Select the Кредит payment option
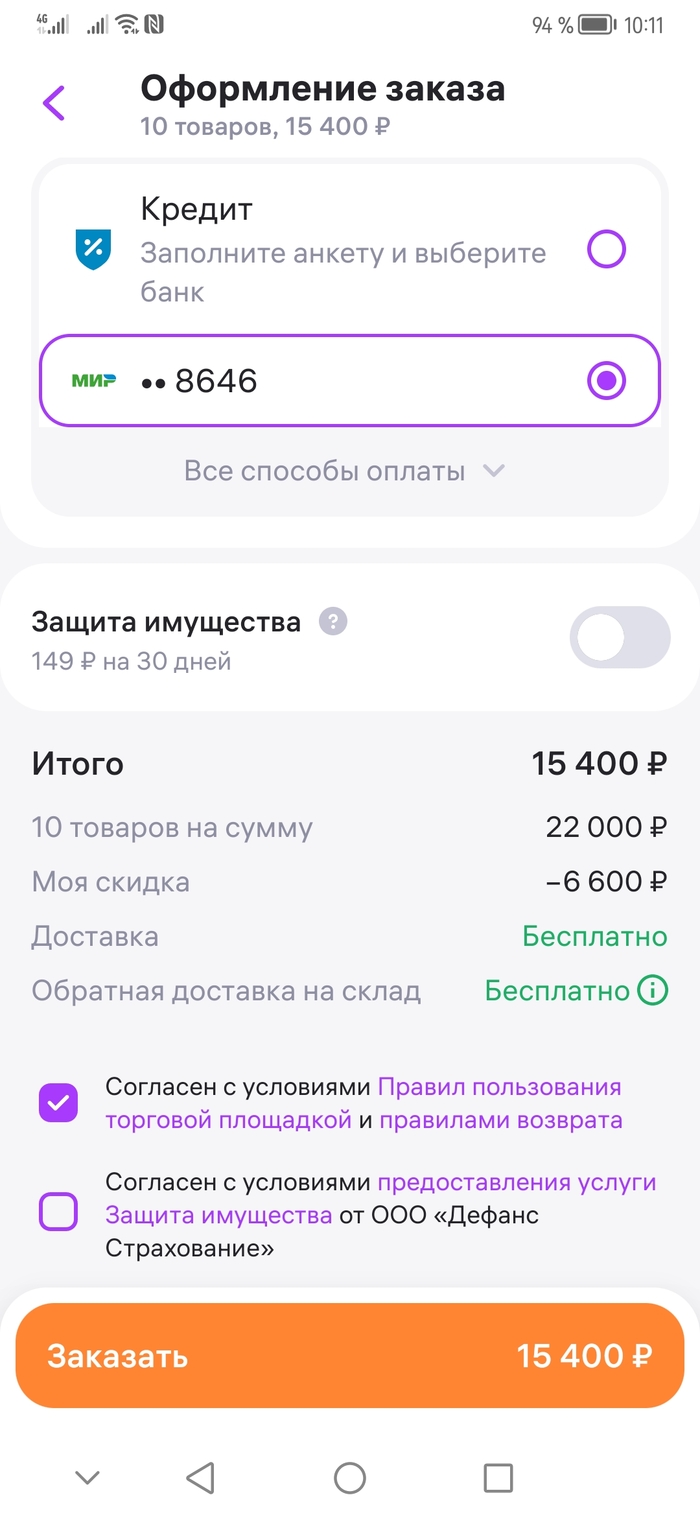The width and height of the screenshot is (700, 1517). (606, 249)
